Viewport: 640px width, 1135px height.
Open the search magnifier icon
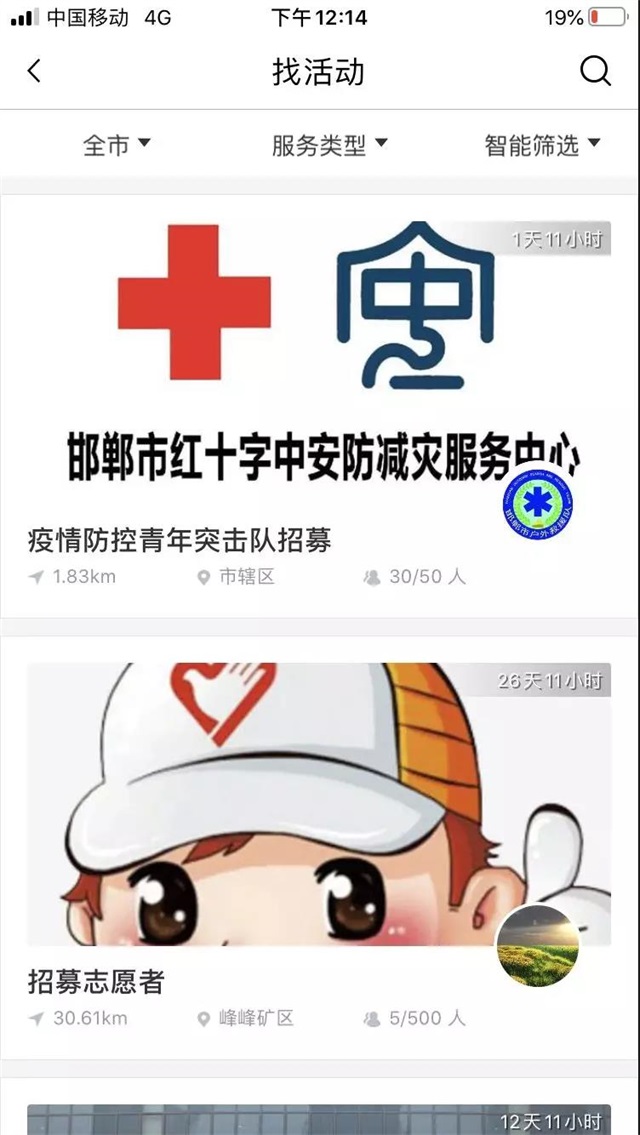tap(596, 71)
